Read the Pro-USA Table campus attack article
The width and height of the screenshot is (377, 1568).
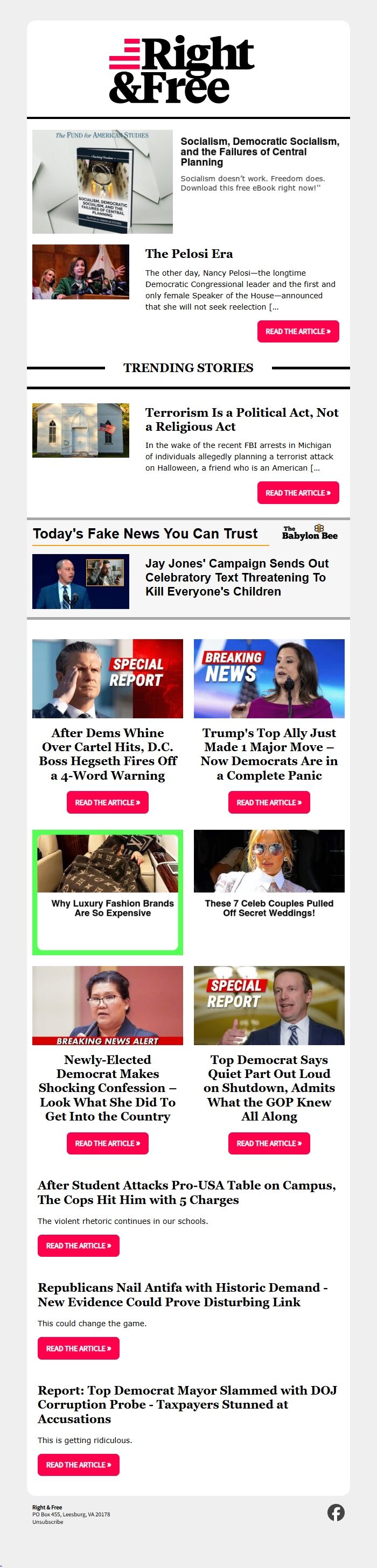coord(78,1245)
